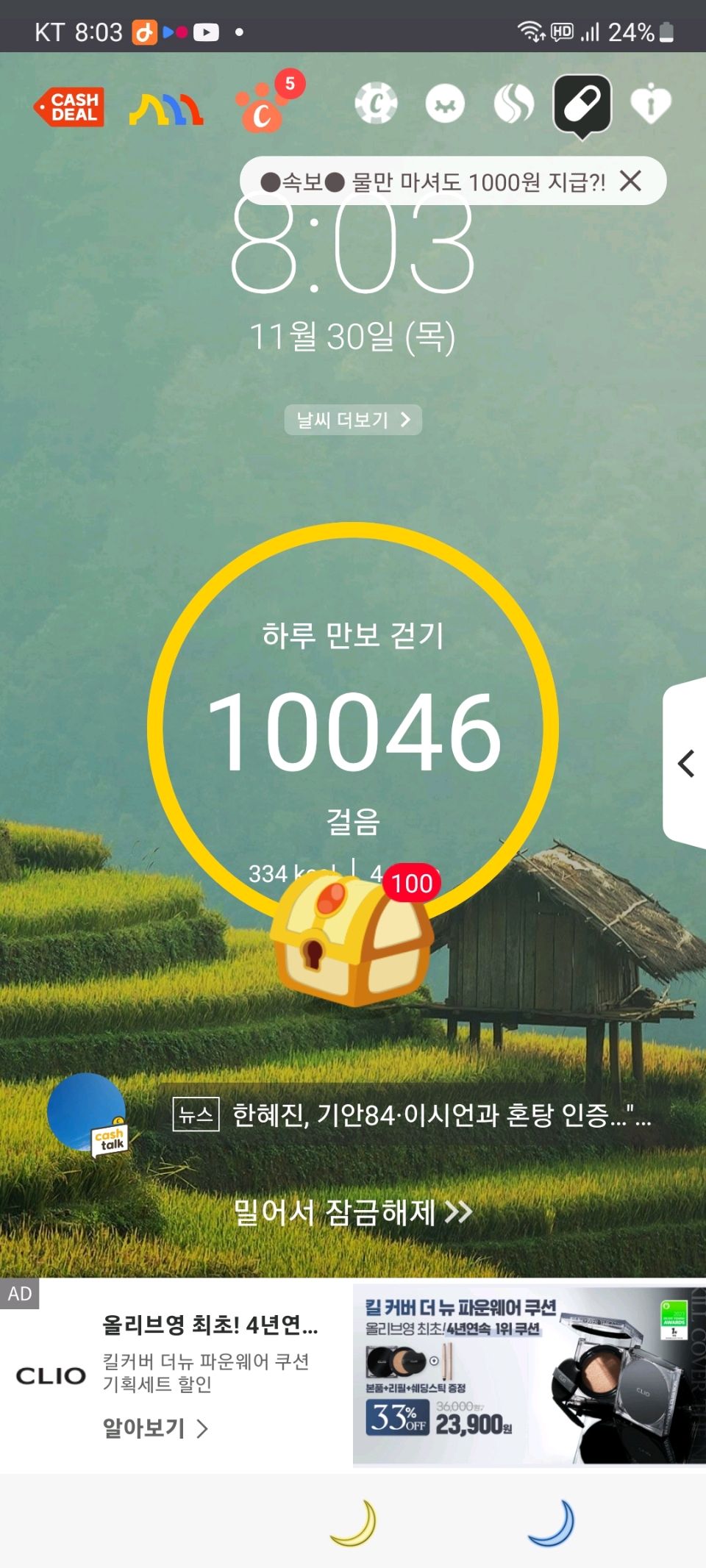Viewport: 706px width, 1568px height.
Task: Open the Cash Deal shortcut
Action: coord(70,107)
